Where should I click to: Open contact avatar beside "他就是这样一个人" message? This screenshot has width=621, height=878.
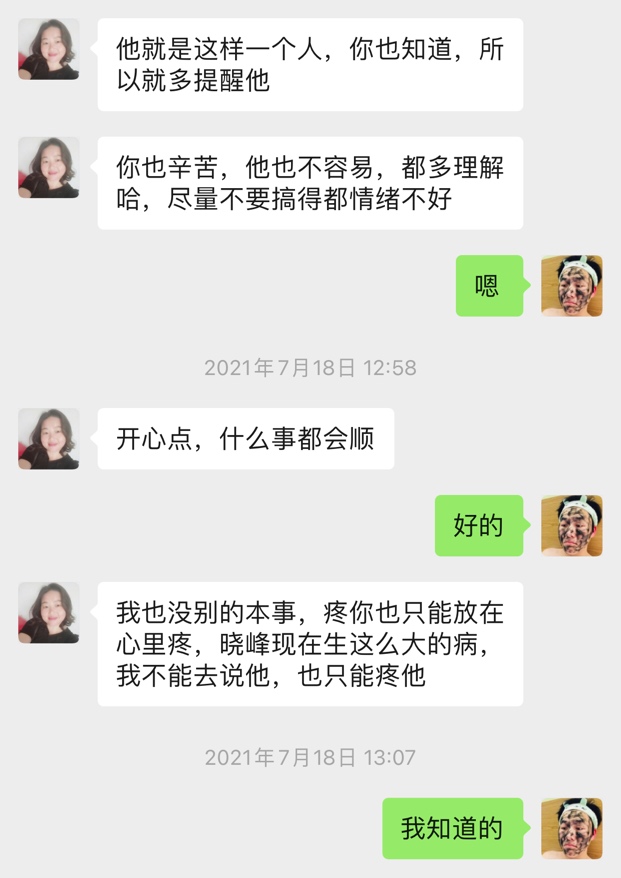tap(48, 49)
